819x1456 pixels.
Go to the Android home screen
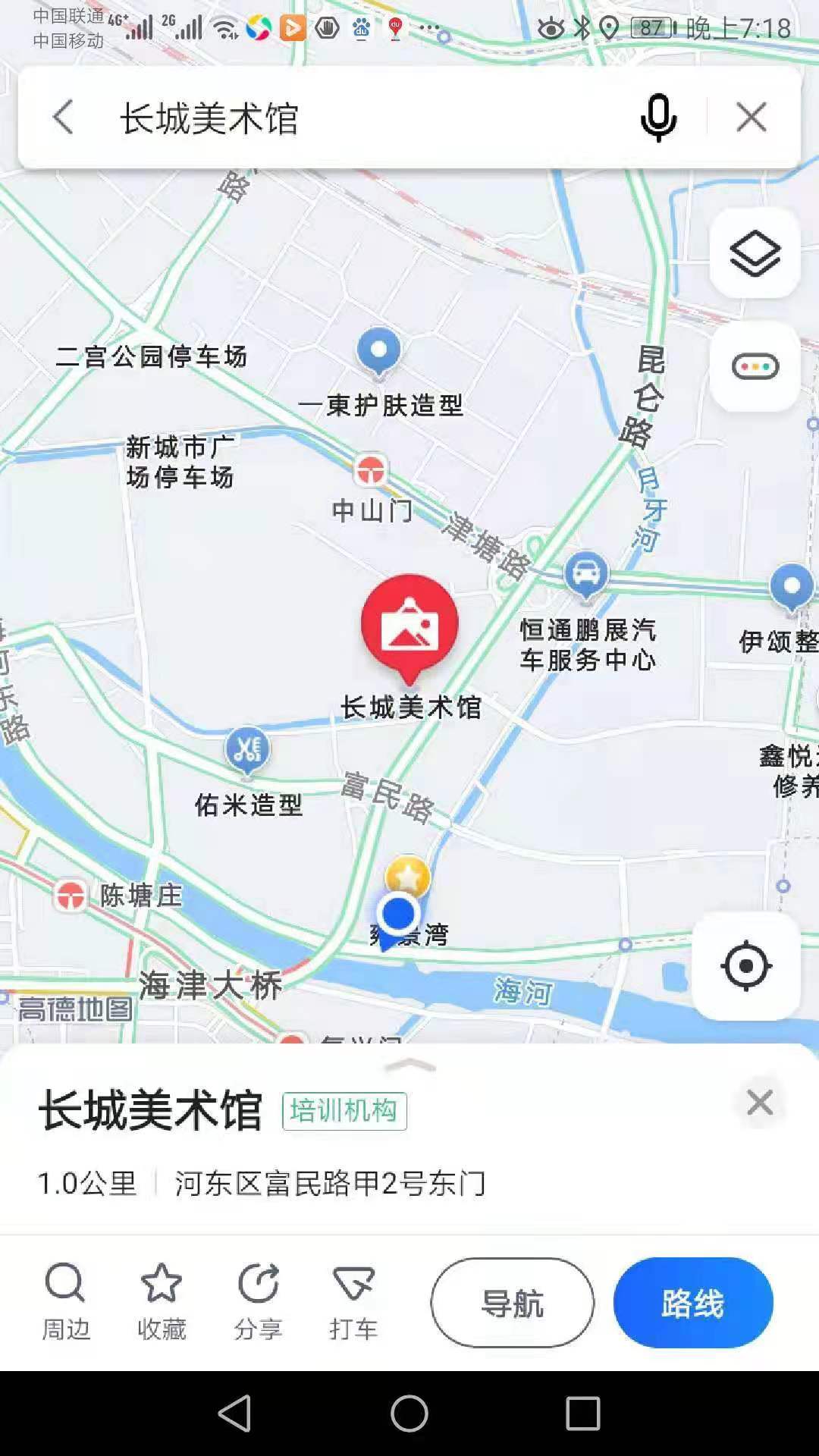pos(409,1414)
